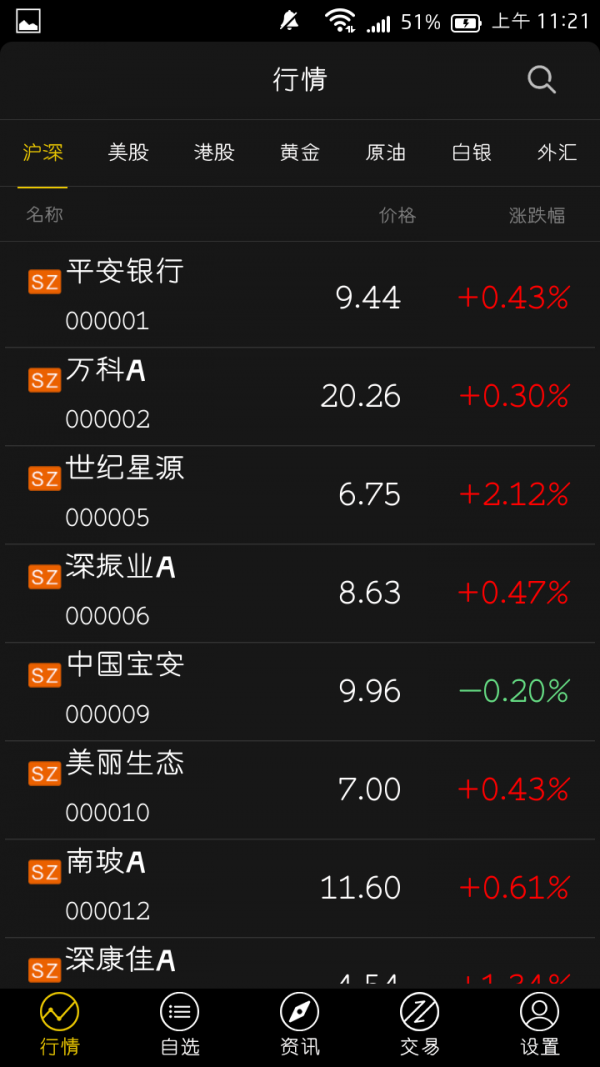This screenshot has height=1067, width=600.
Task: Select the 沪深 tab
Action: 43,153
